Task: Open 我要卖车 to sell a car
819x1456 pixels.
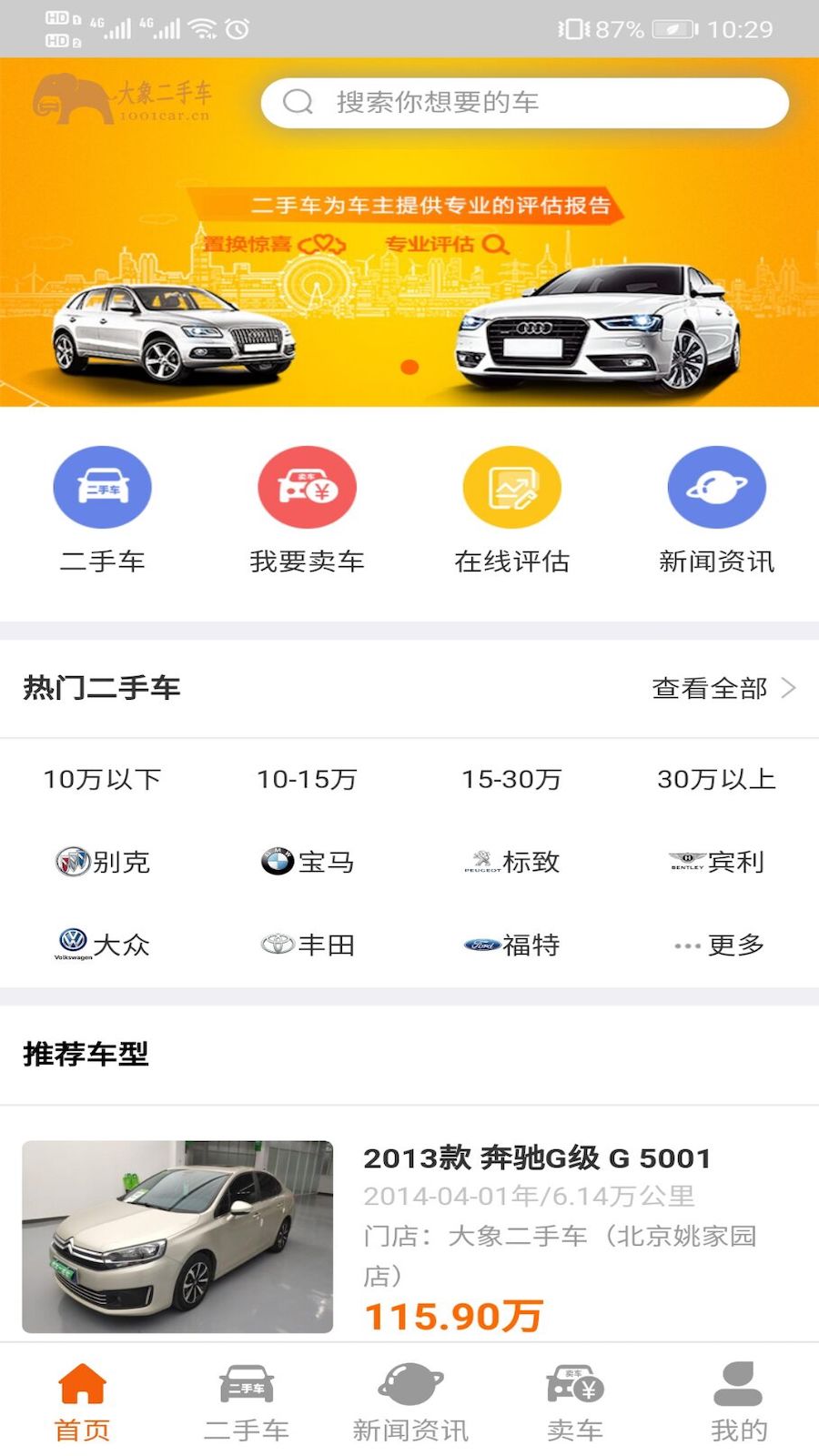Action: point(307,488)
